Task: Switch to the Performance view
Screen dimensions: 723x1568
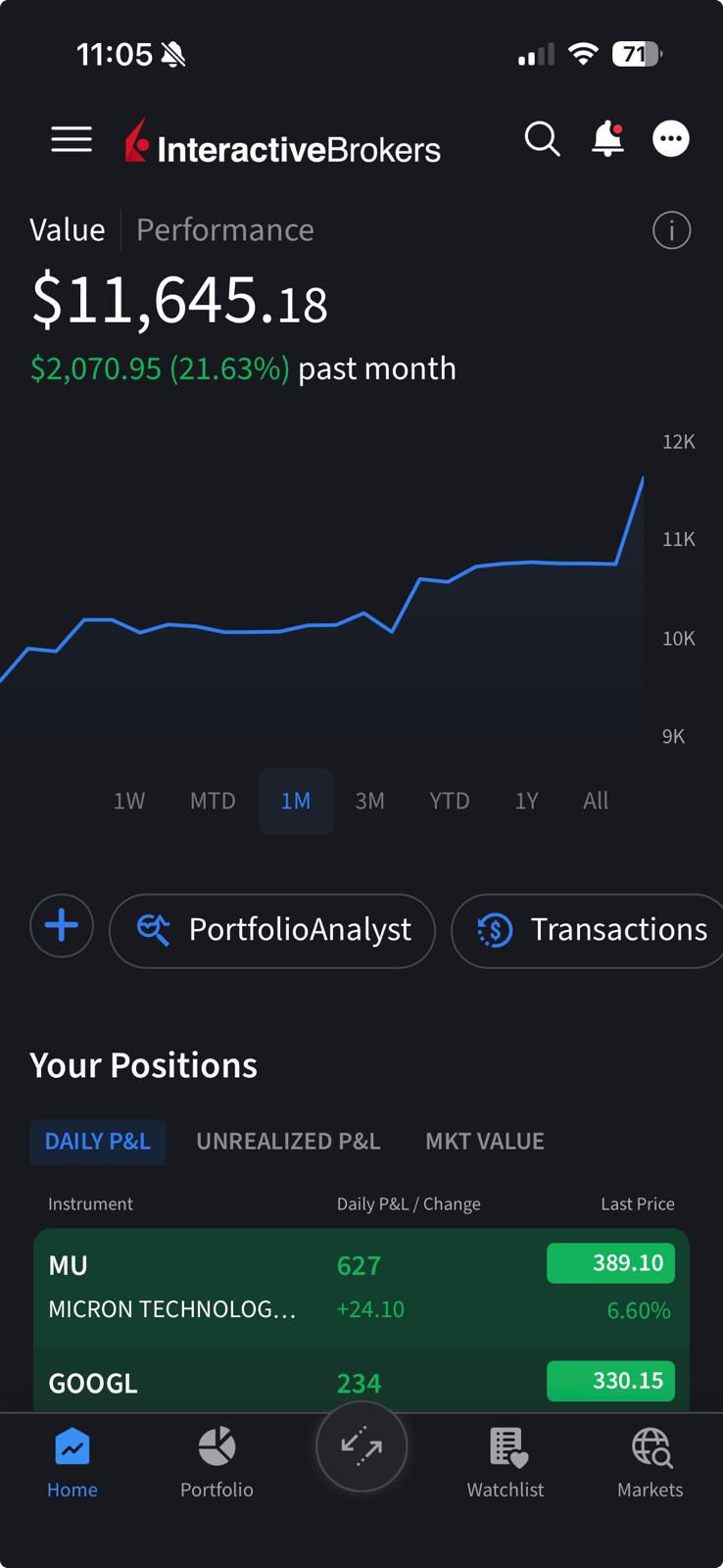Action: pyautogui.click(x=224, y=230)
